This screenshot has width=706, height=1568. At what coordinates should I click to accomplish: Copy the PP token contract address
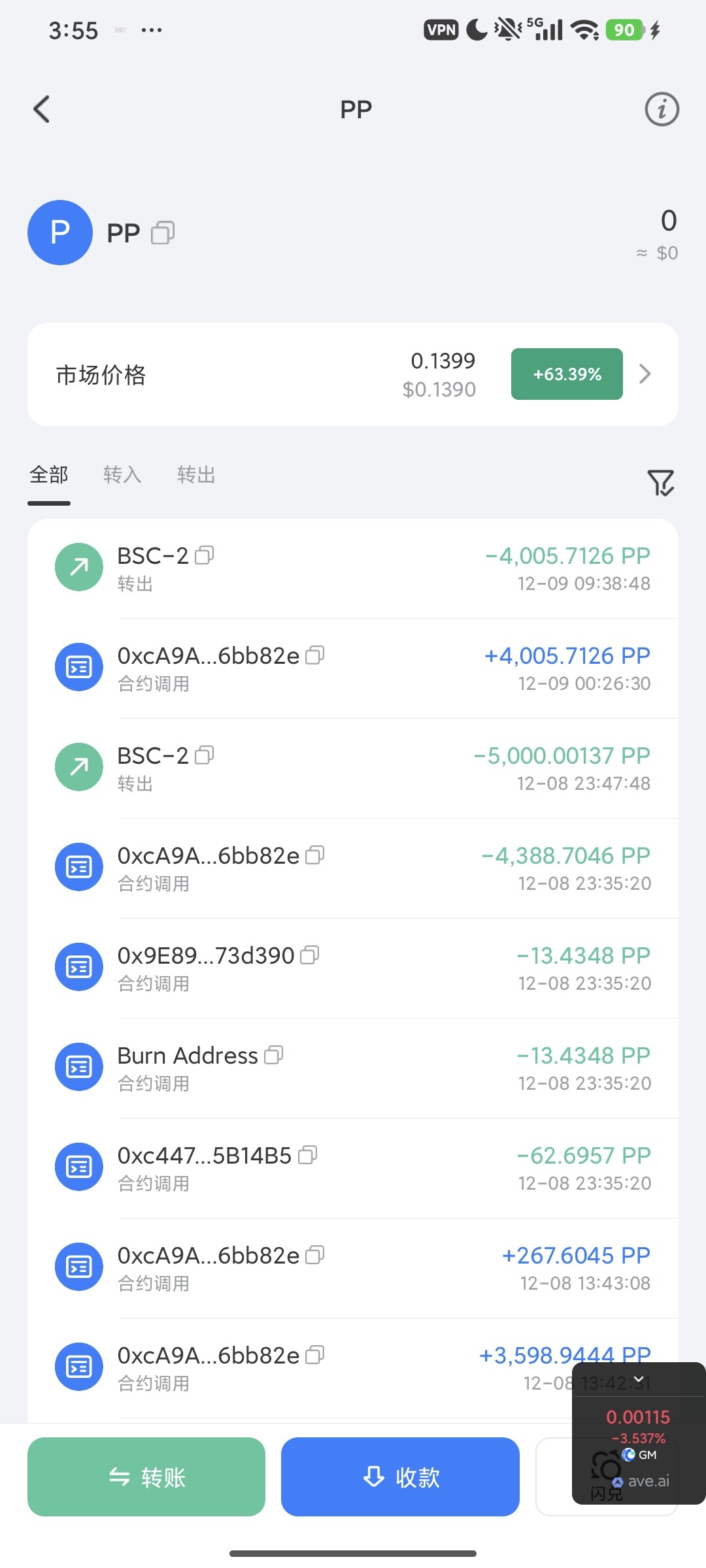point(163,233)
